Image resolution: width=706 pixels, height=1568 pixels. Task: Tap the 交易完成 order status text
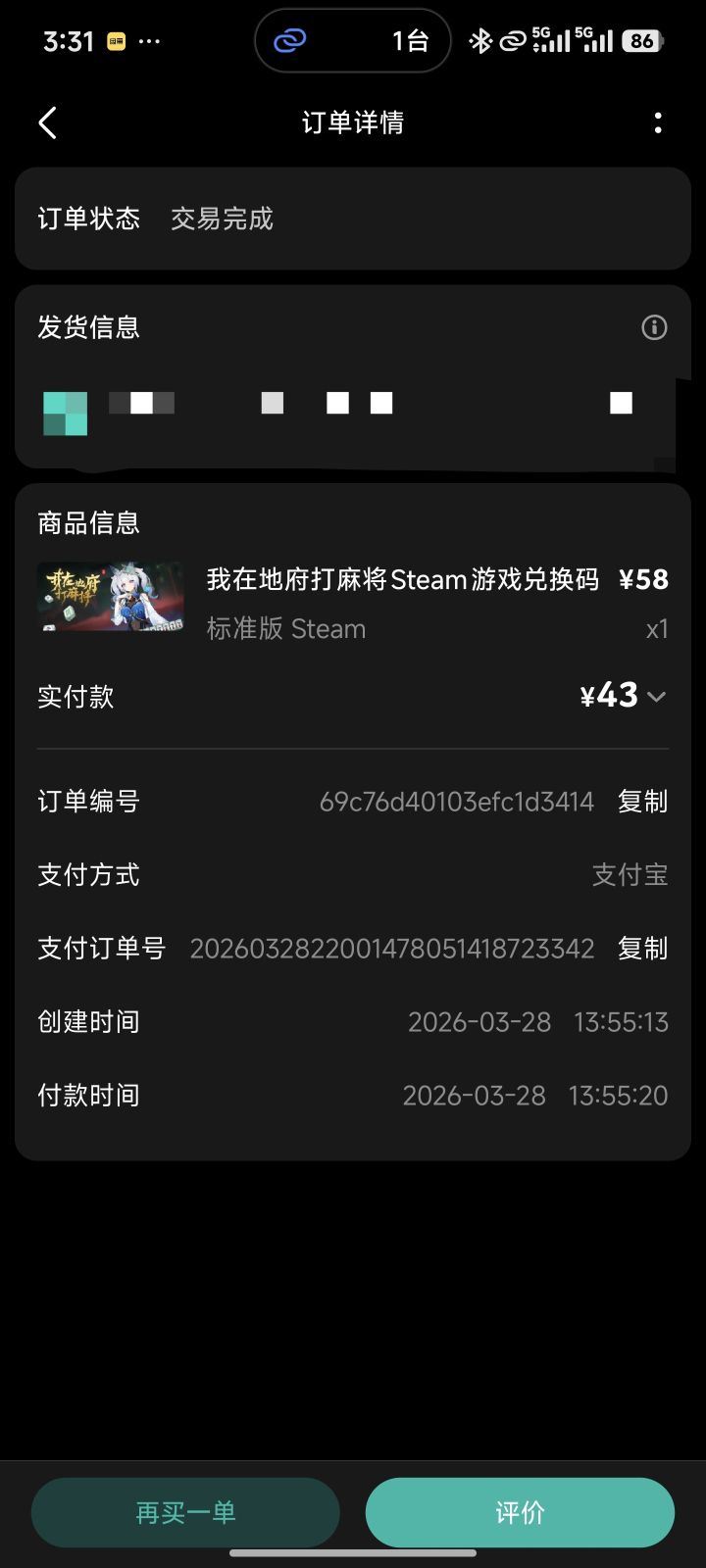221,218
